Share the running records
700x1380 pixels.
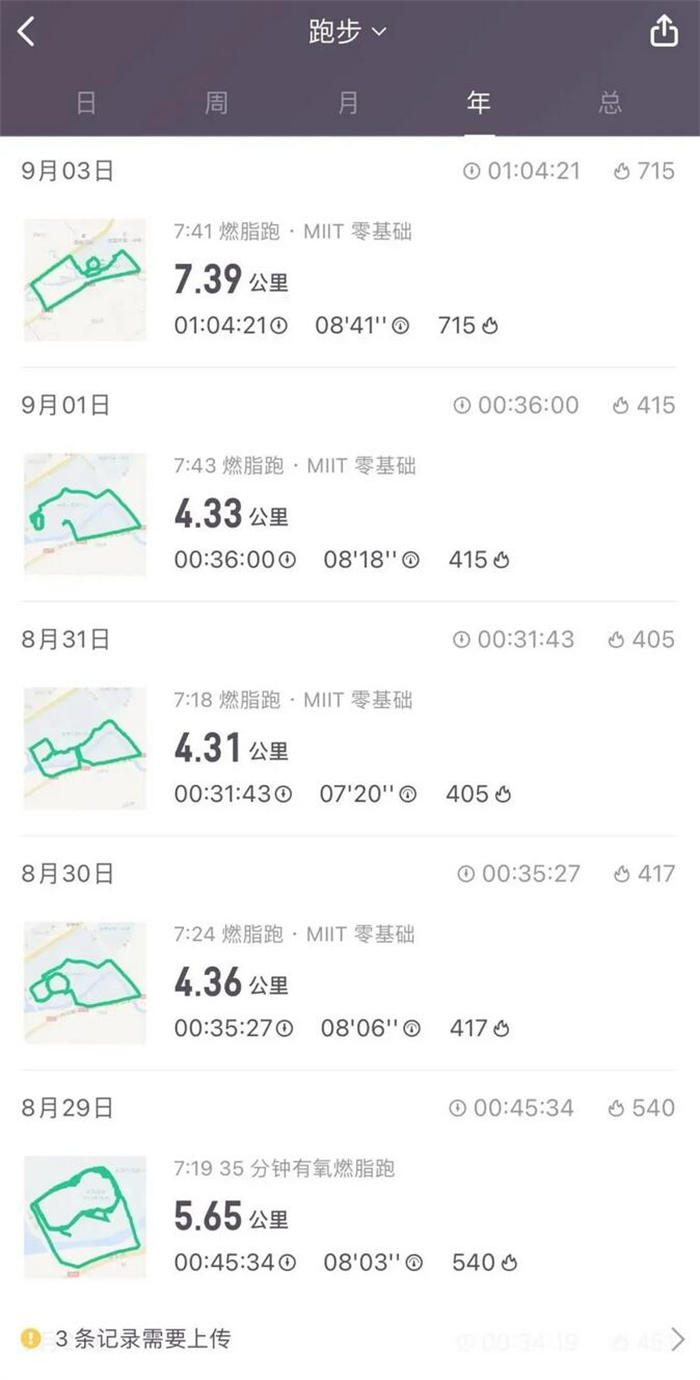coord(664,32)
